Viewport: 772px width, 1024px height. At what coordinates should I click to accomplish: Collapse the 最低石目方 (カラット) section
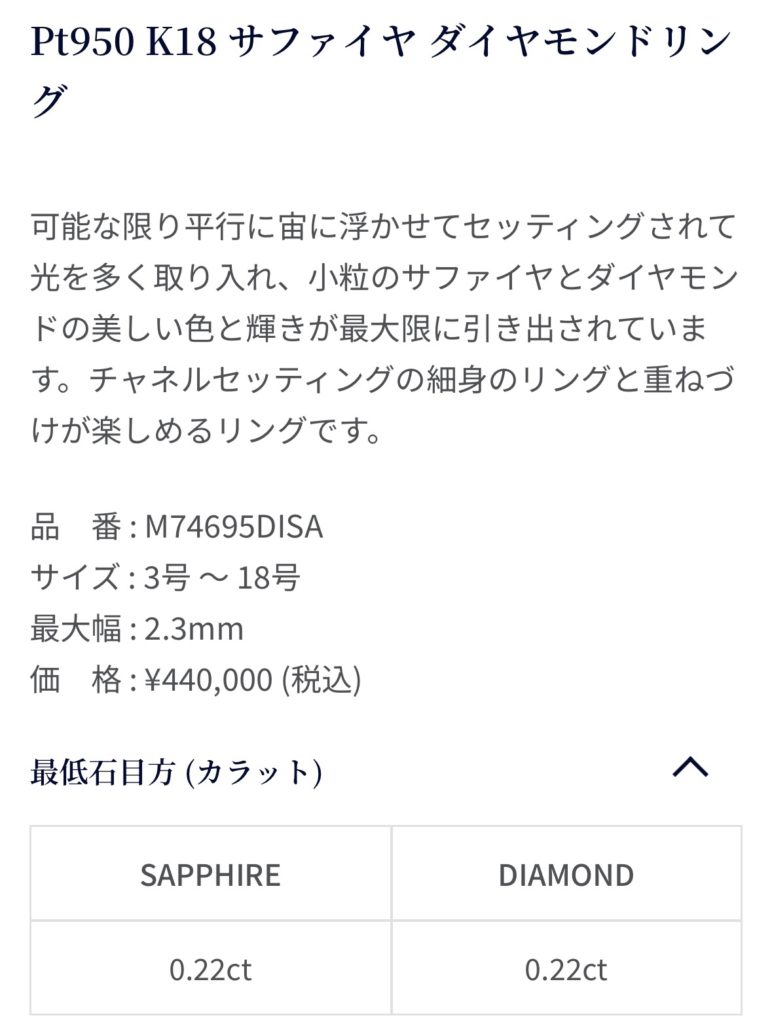coord(690,768)
